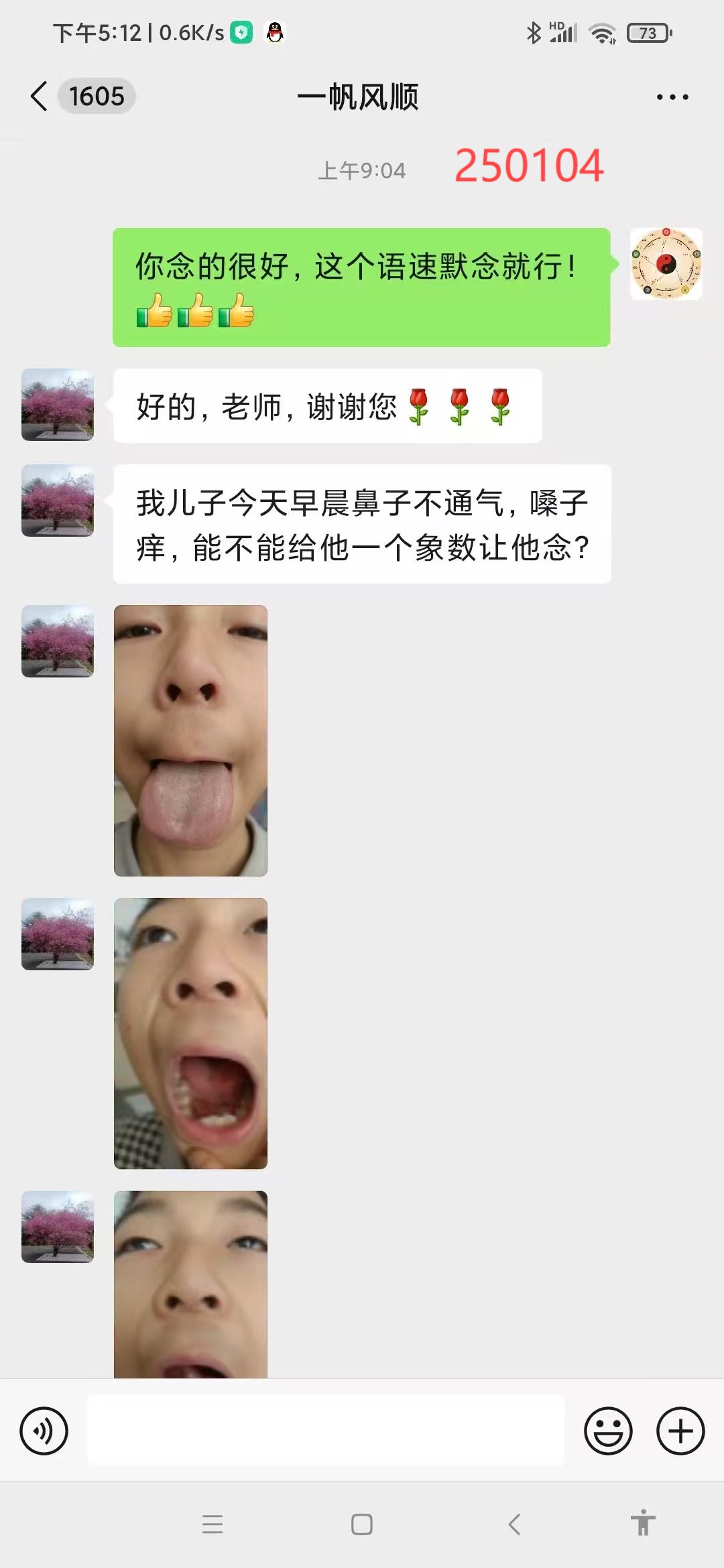Open the open-mouth throat photo
The width and height of the screenshot is (724, 1568).
(190, 1033)
